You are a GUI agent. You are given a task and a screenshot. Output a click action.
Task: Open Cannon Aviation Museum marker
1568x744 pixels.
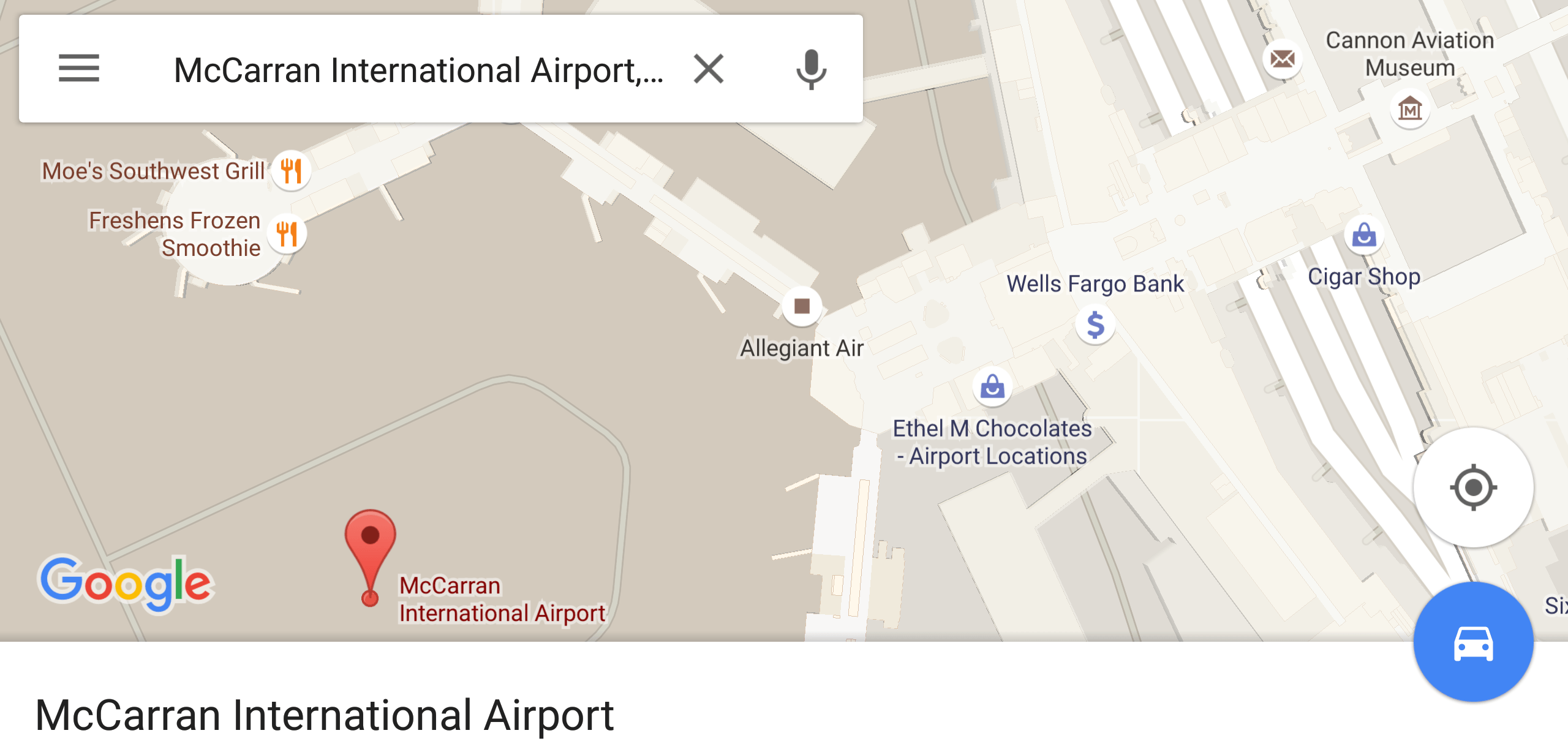[x=1410, y=109]
